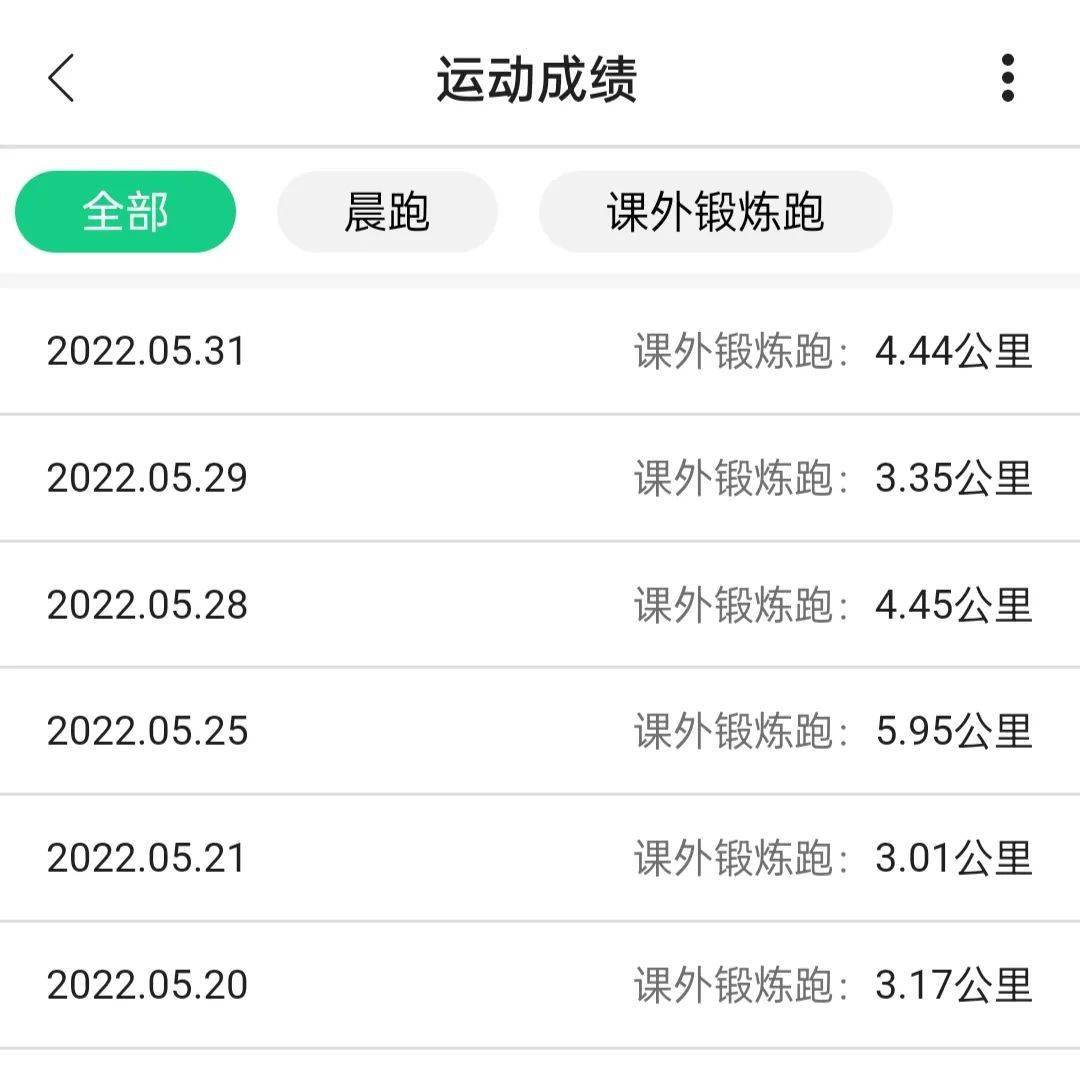Switch to the 晨跑 filter

(387, 212)
